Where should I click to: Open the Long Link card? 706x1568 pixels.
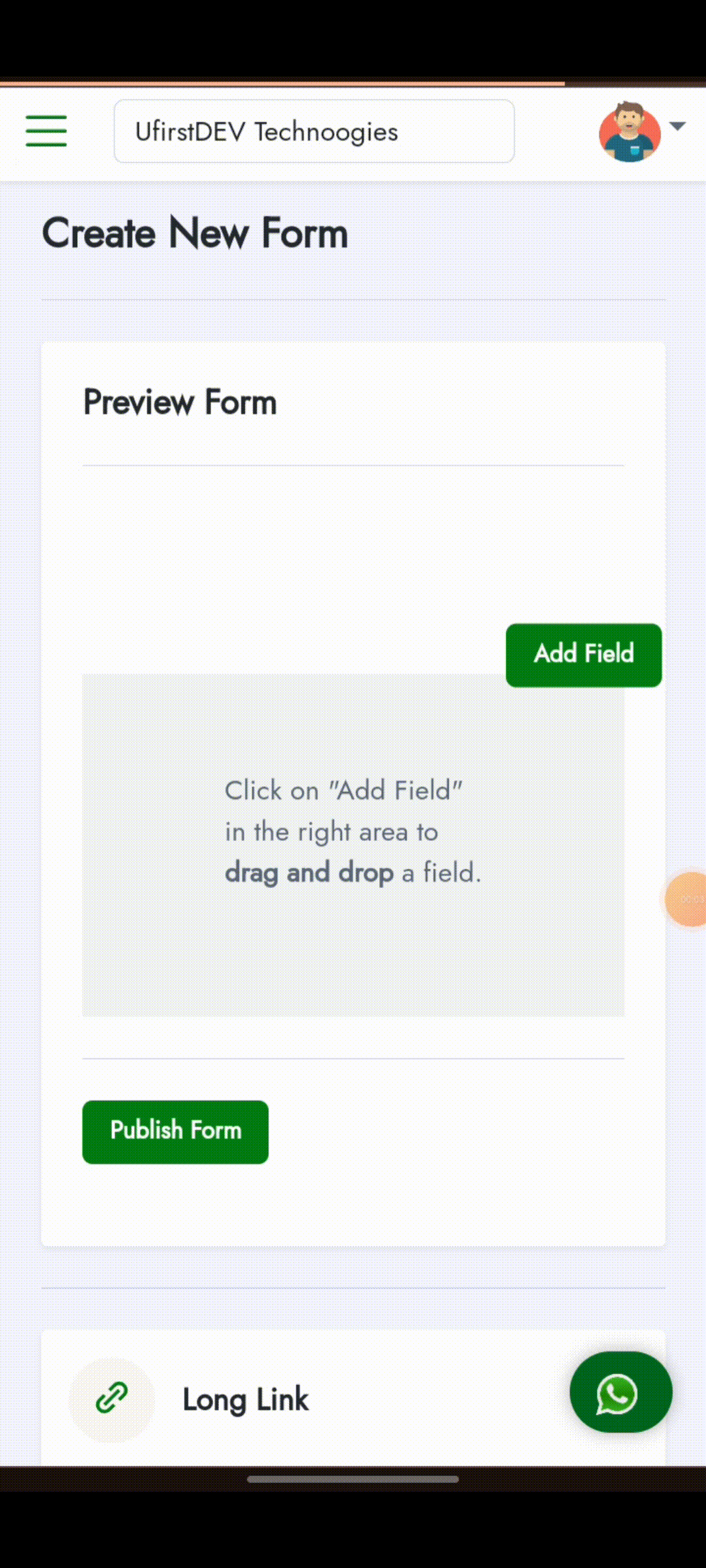[x=353, y=1398]
